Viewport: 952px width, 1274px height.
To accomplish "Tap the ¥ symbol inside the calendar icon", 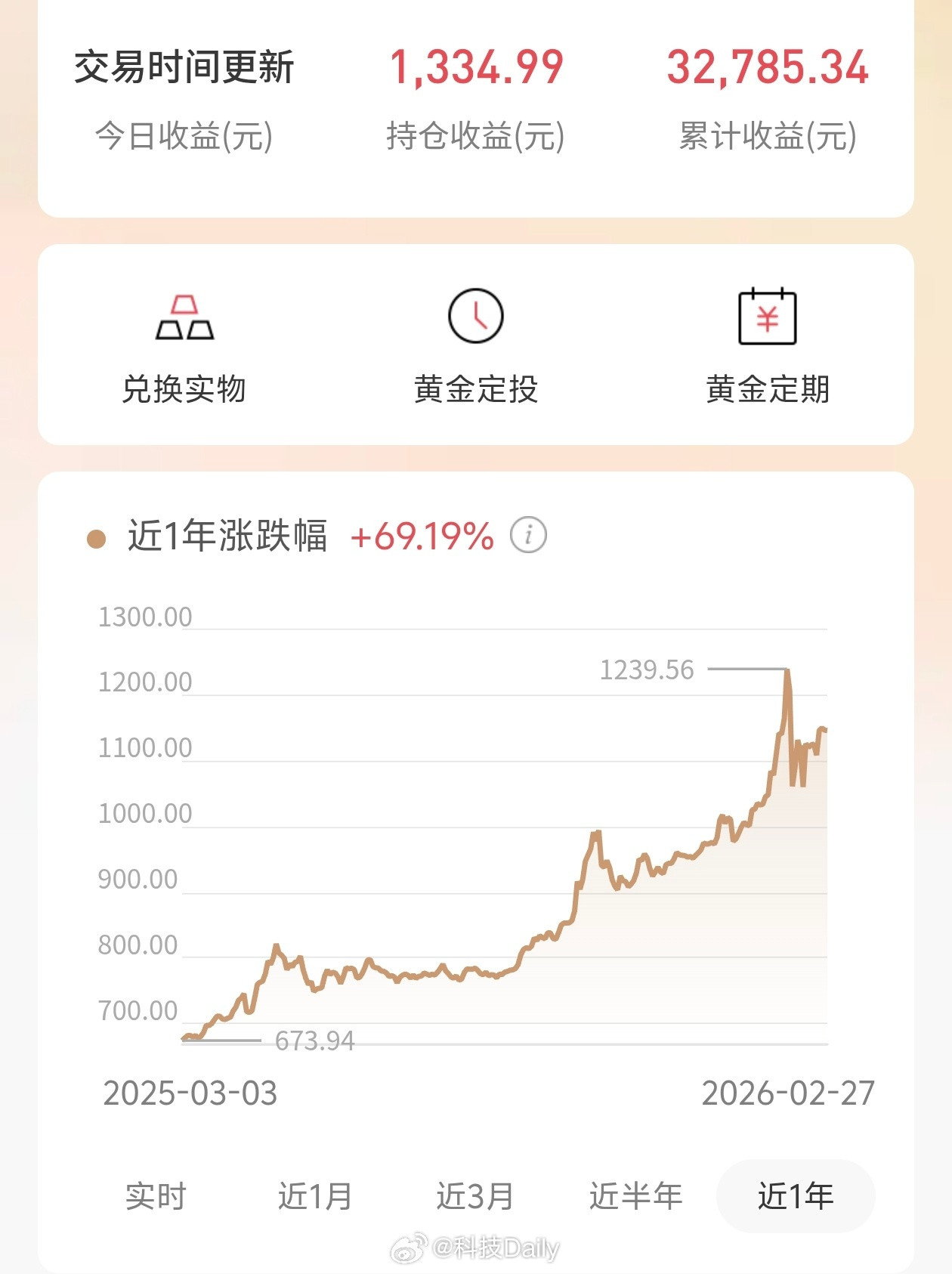I will pyautogui.click(x=768, y=321).
